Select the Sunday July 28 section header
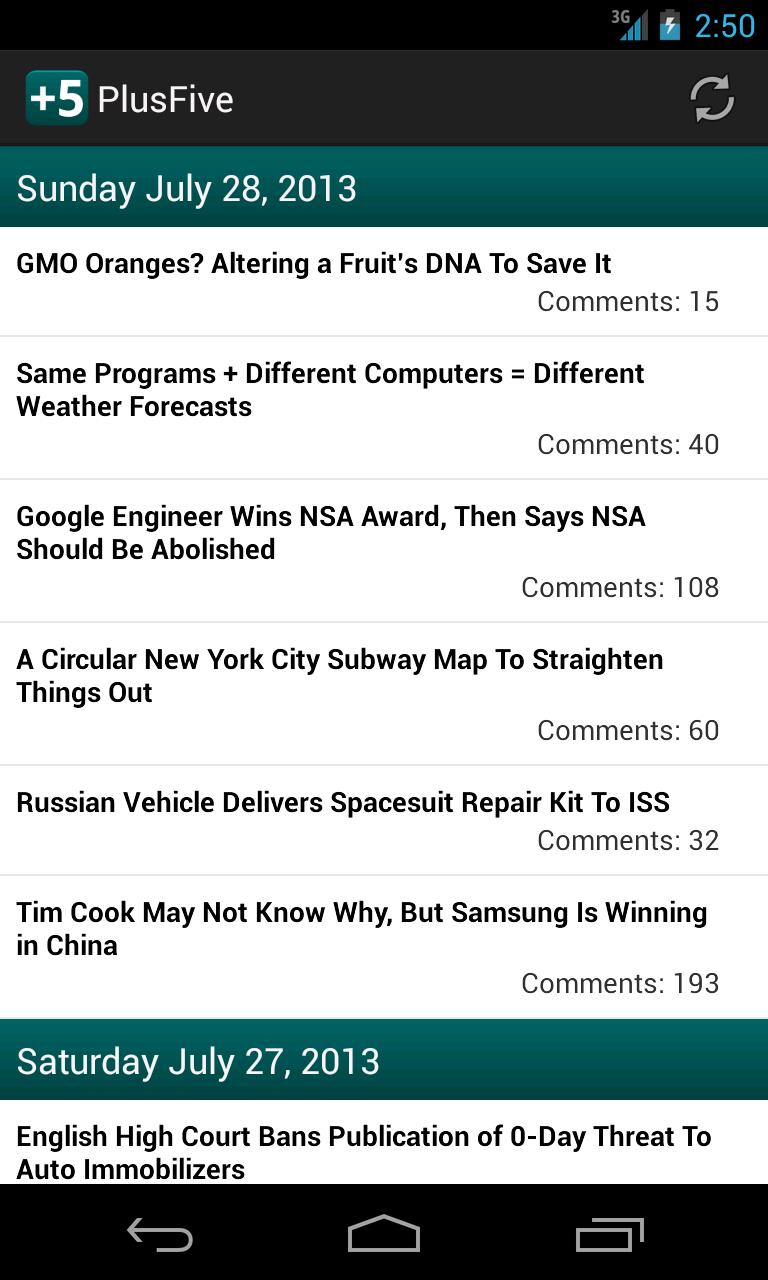The width and height of the screenshot is (768, 1280). (x=186, y=188)
